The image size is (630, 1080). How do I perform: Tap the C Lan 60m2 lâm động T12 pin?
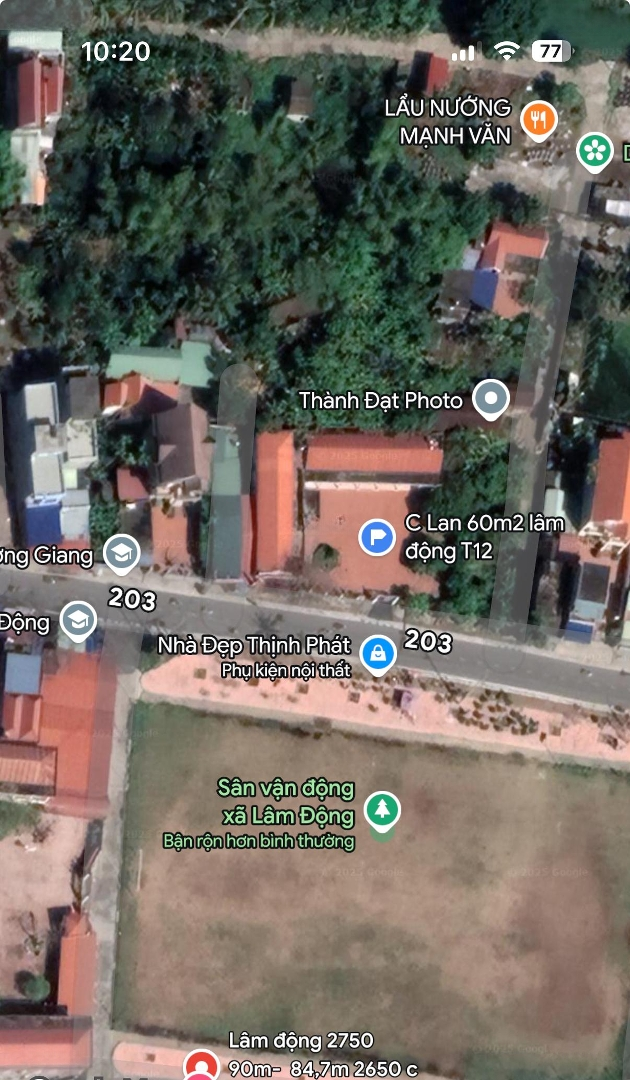[x=377, y=537]
